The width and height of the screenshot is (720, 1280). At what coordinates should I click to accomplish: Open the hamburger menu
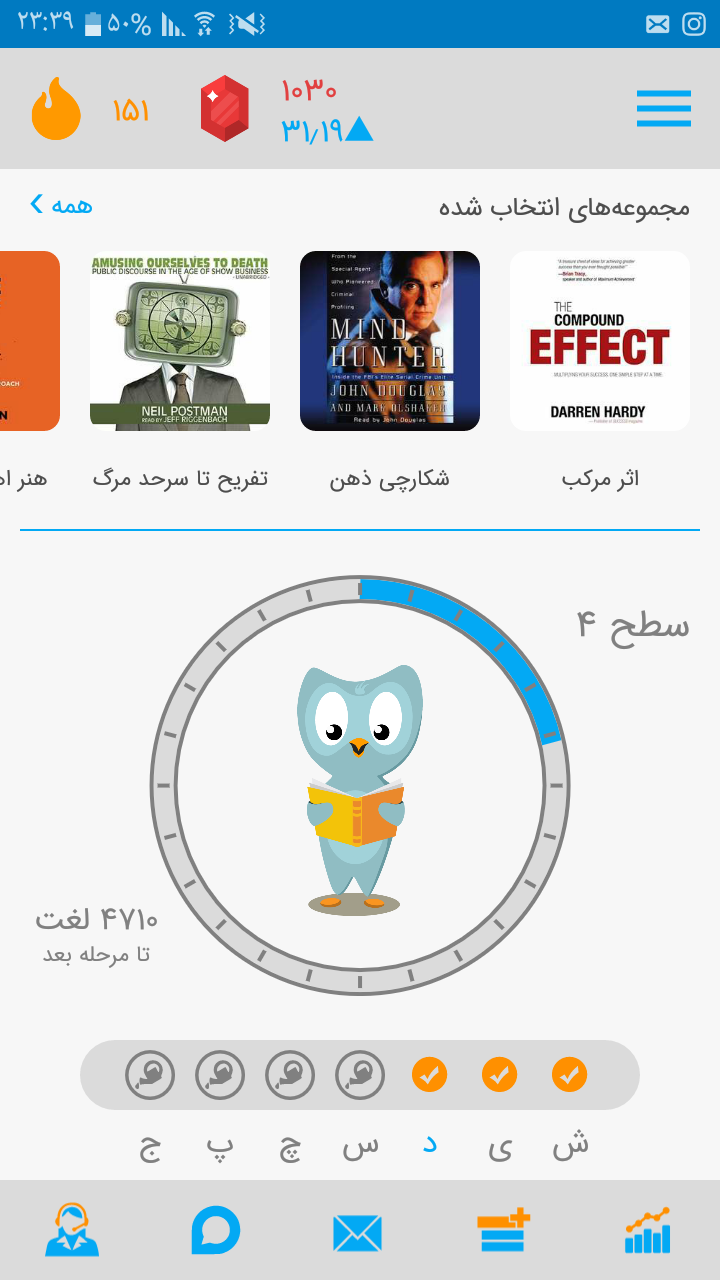coord(664,108)
